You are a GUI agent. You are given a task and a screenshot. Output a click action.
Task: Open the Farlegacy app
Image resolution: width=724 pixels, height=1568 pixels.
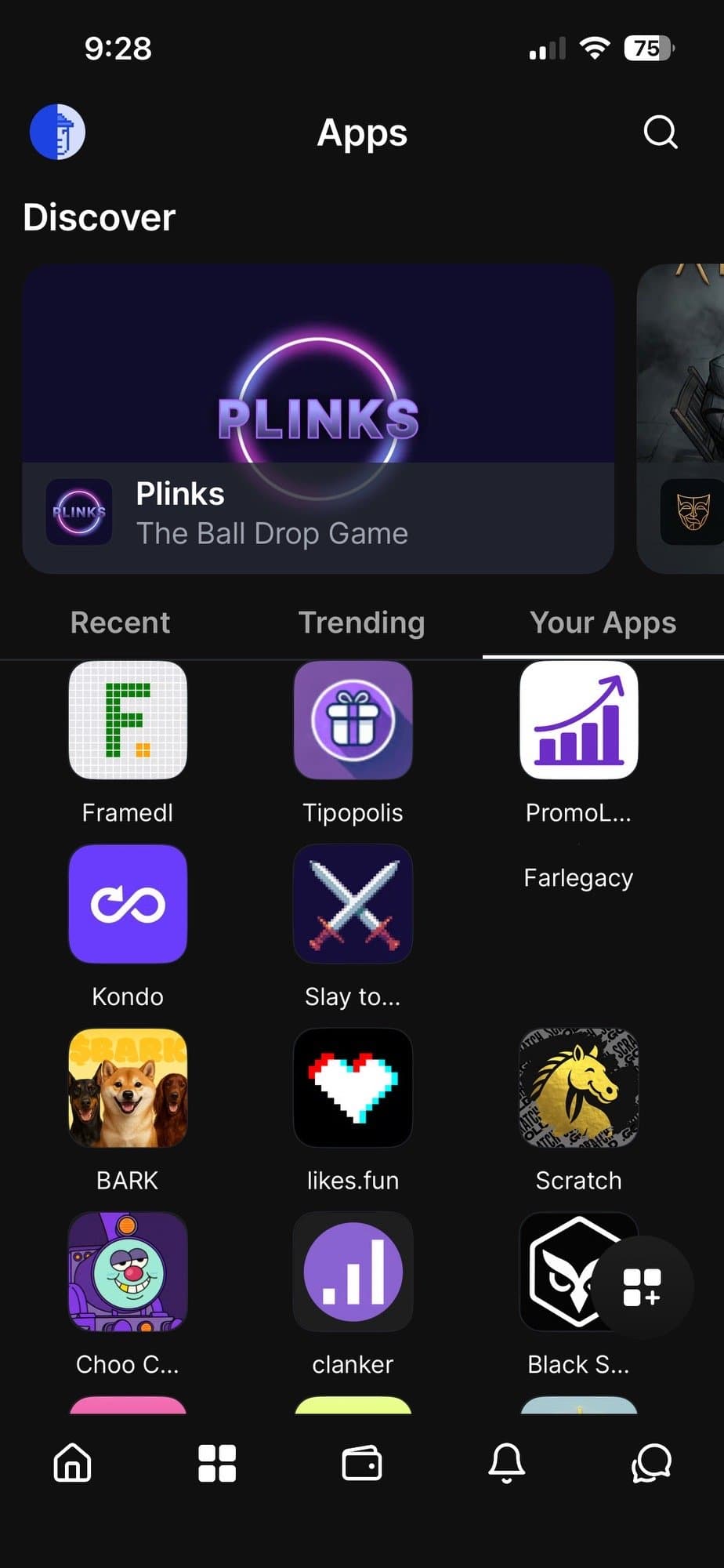578,878
